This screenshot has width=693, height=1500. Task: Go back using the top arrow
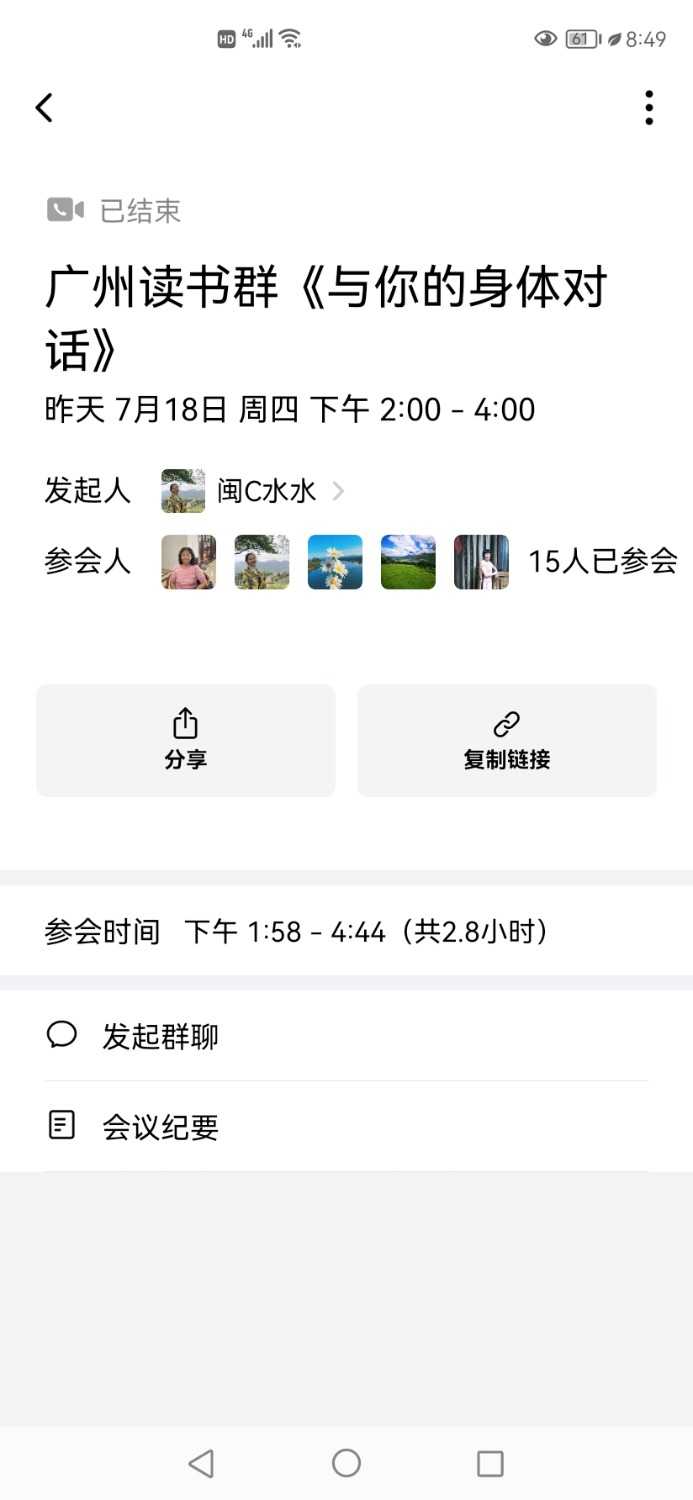[x=44, y=108]
